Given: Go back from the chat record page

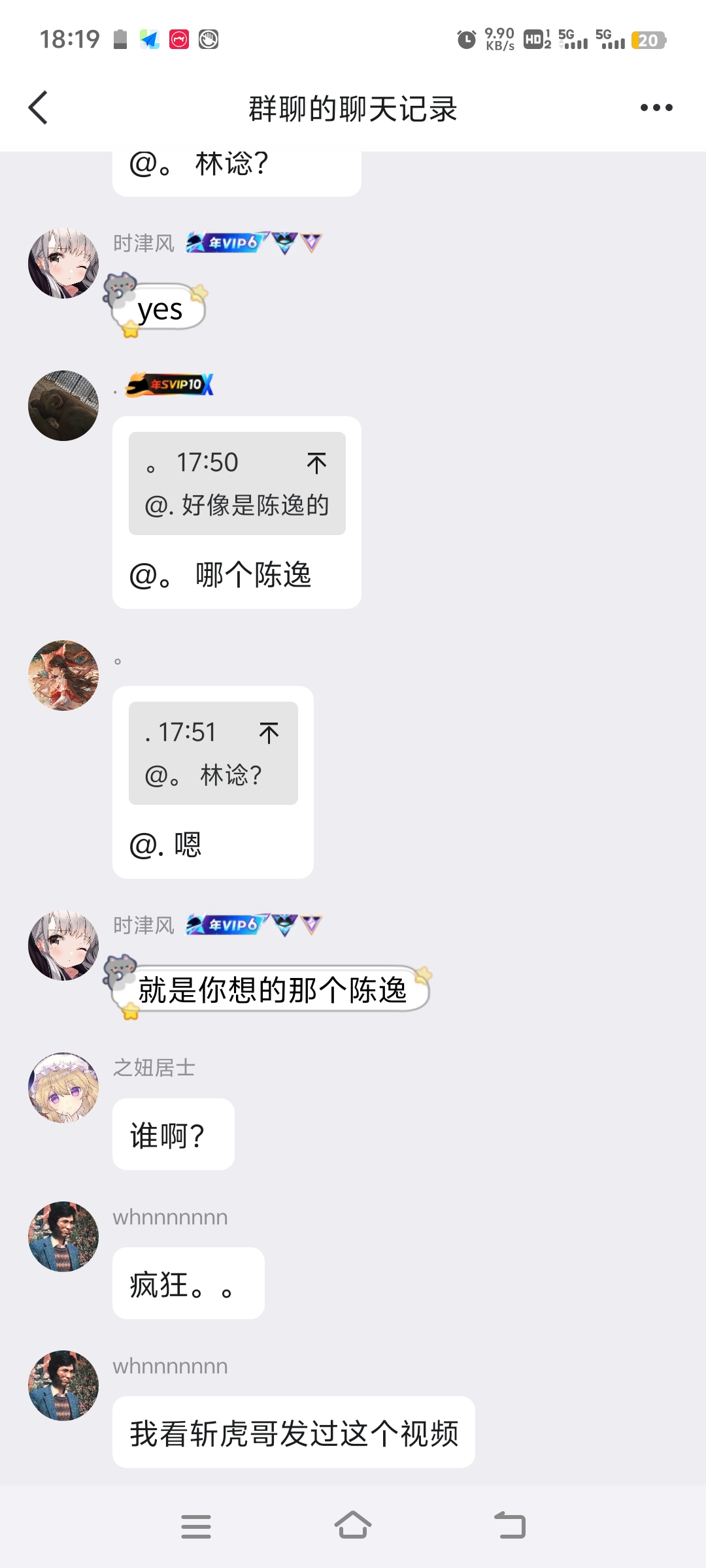Looking at the screenshot, I should coord(38,108).
